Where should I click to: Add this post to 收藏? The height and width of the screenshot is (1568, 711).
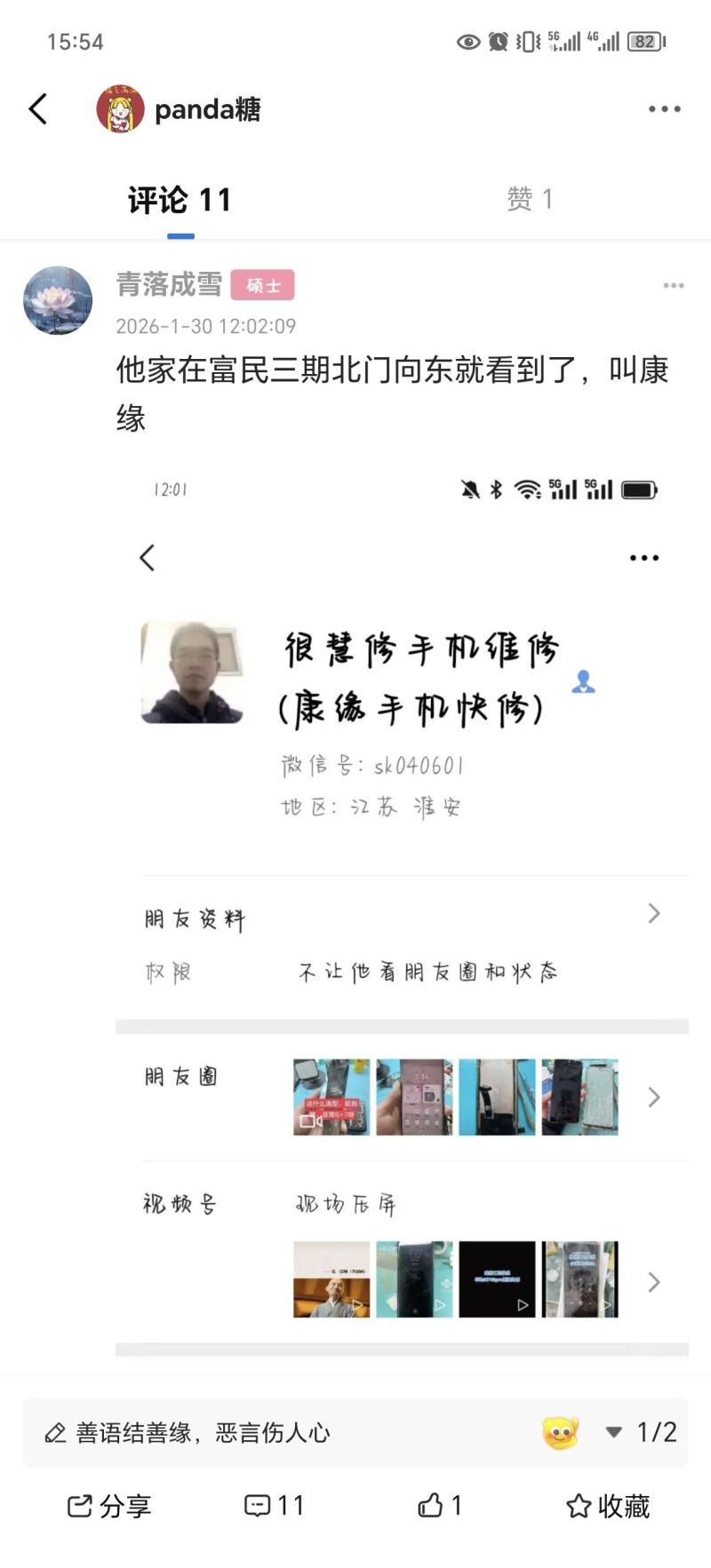(608, 1506)
